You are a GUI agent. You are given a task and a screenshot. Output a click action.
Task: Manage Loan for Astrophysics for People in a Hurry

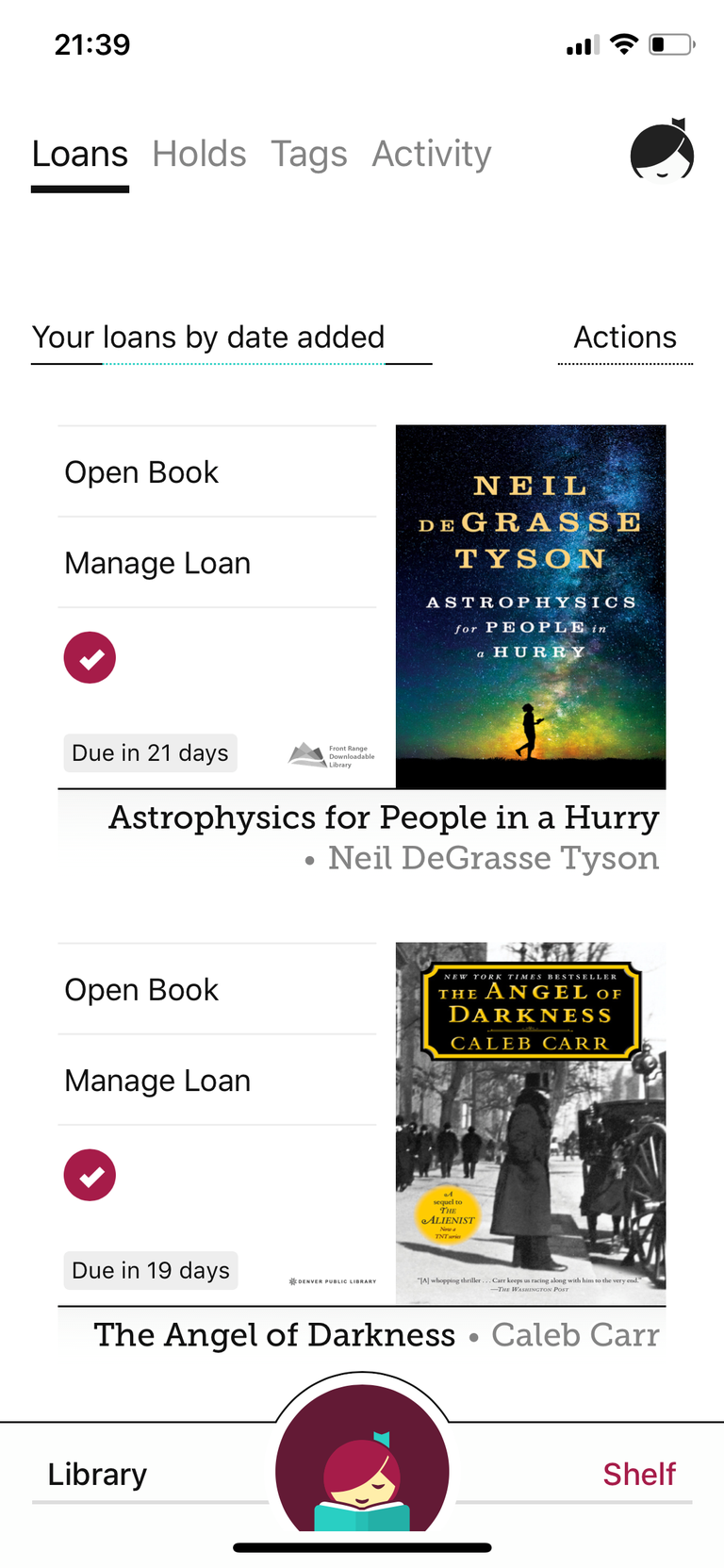pyautogui.click(x=157, y=563)
